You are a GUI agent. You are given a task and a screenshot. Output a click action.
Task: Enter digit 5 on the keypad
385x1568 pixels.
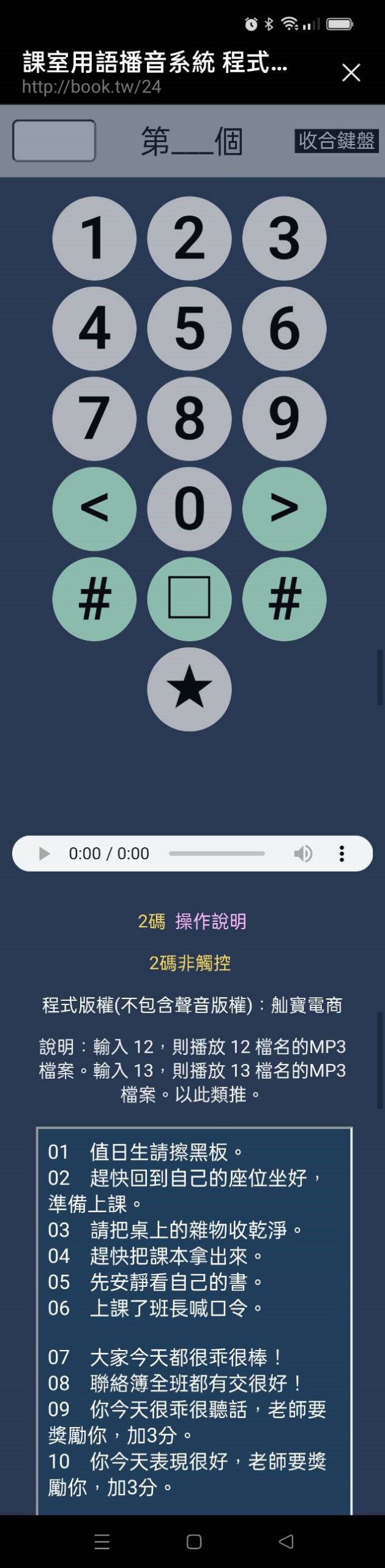(189, 328)
